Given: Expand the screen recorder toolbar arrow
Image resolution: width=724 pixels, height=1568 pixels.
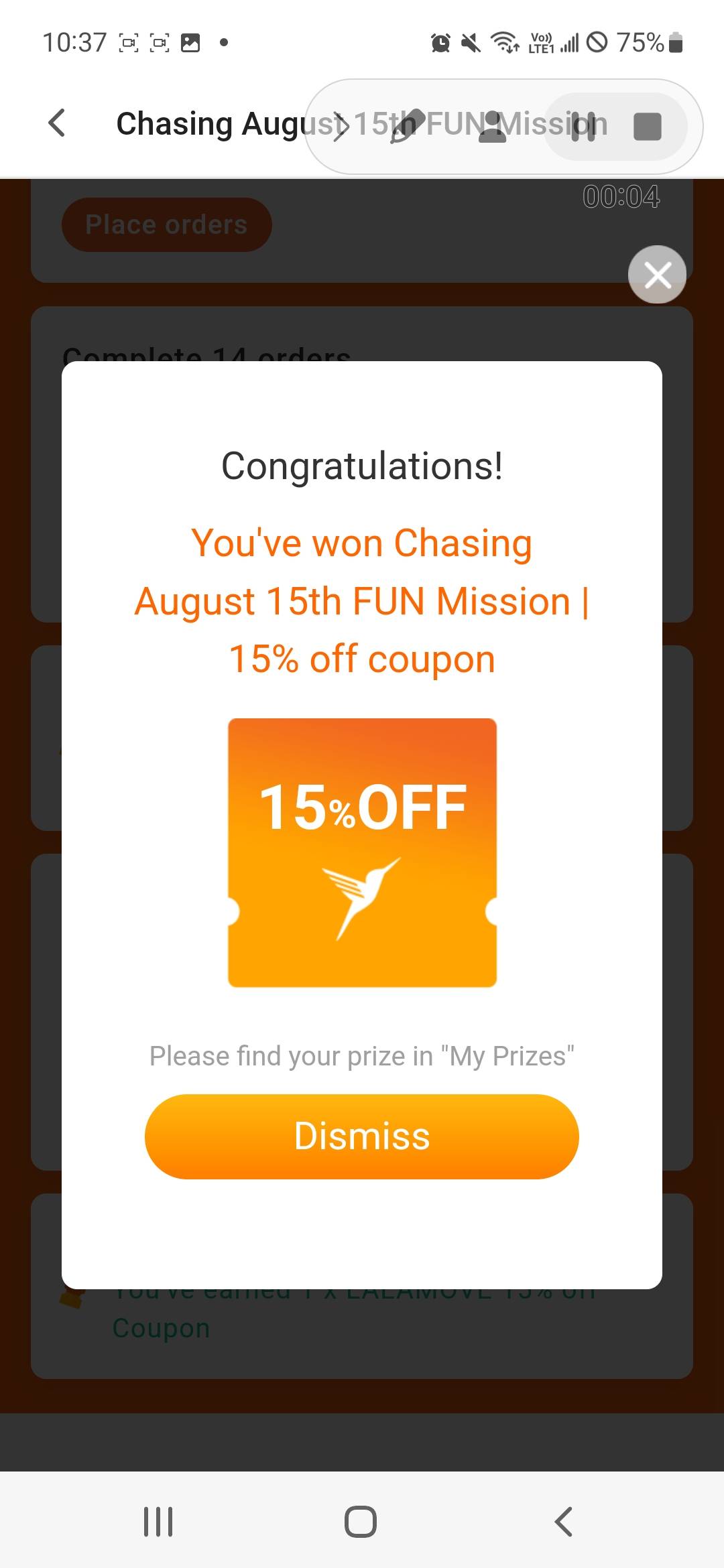Looking at the screenshot, I should coord(341,126).
